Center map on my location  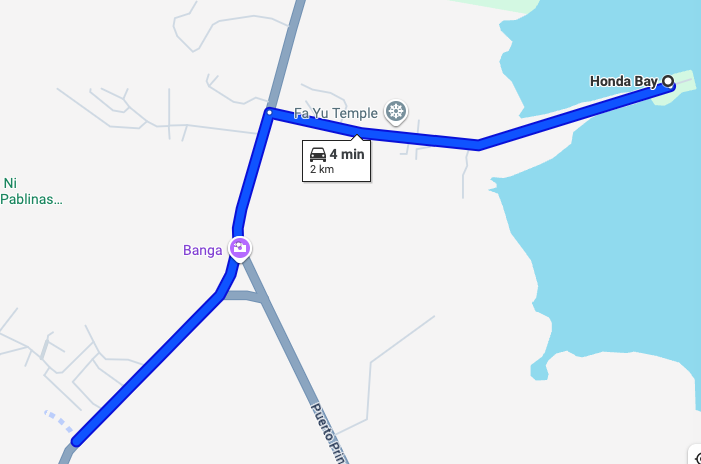[696, 457]
